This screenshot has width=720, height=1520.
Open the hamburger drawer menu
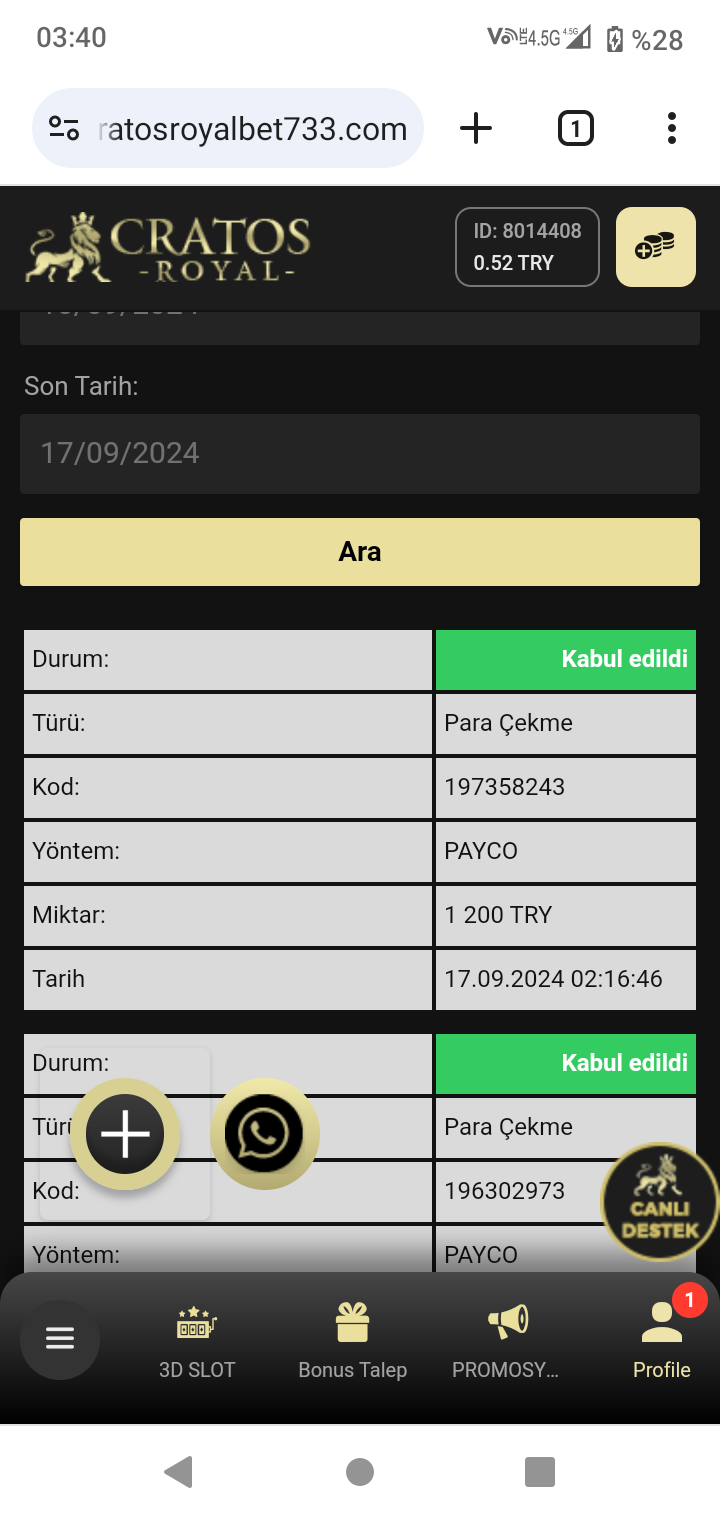point(60,1339)
